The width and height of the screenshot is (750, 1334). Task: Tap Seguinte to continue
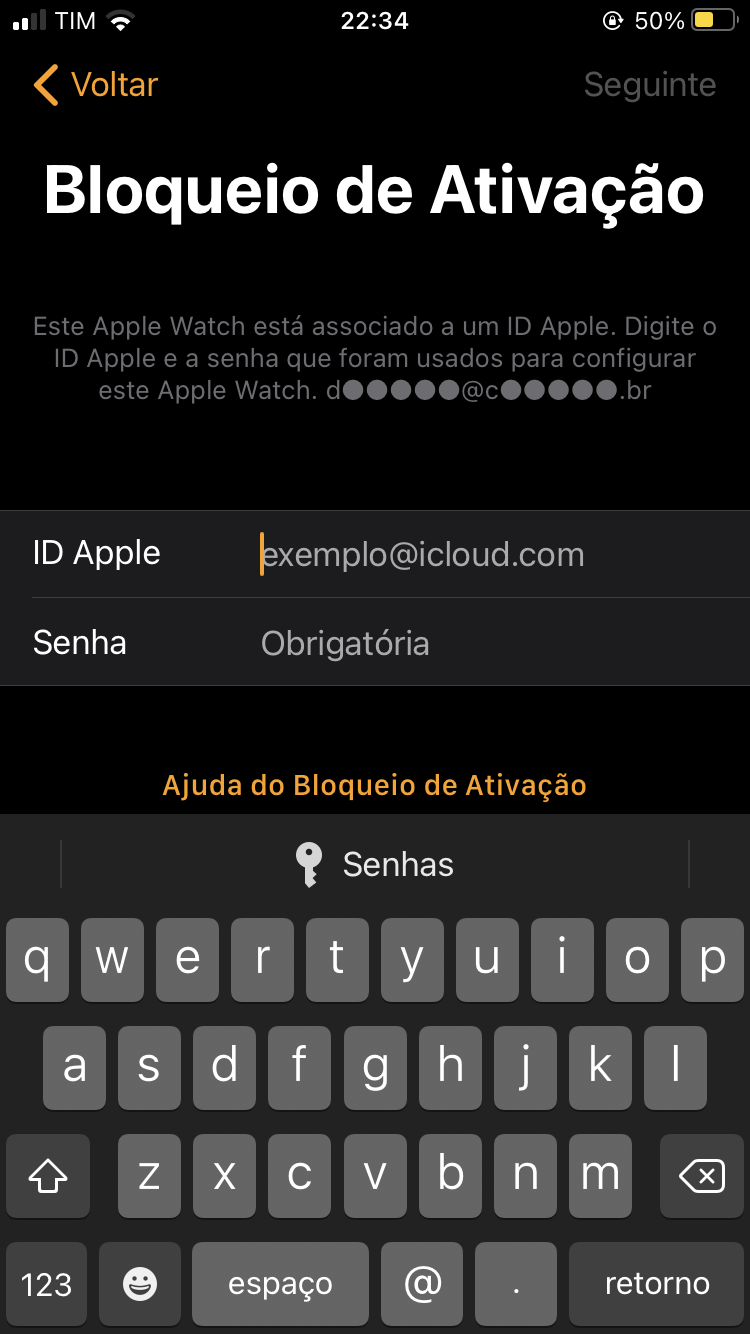[x=649, y=85]
